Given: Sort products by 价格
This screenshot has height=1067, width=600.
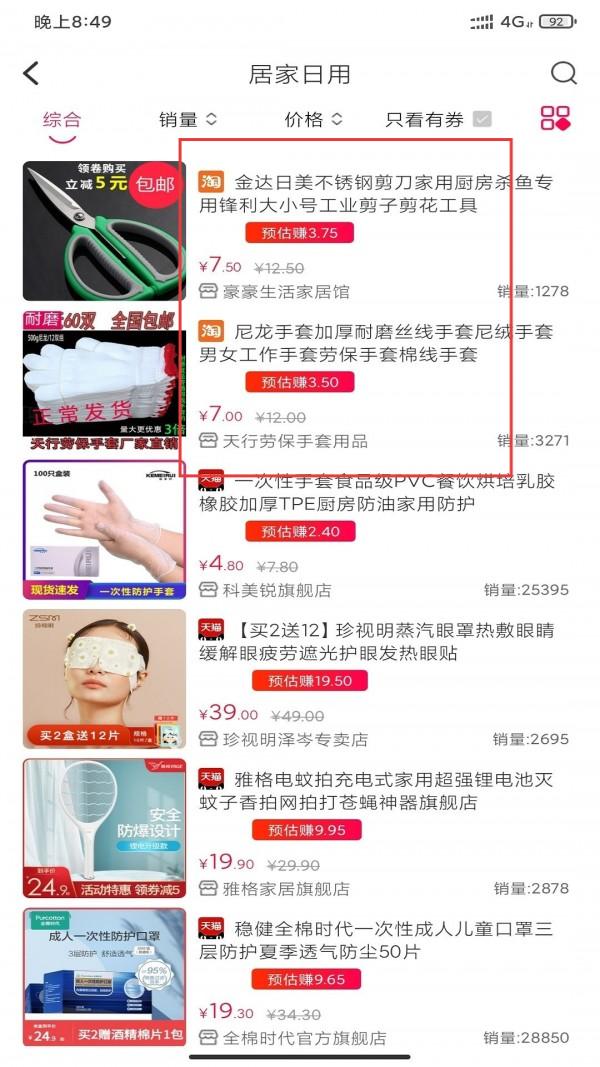Looking at the screenshot, I should click(x=313, y=120).
